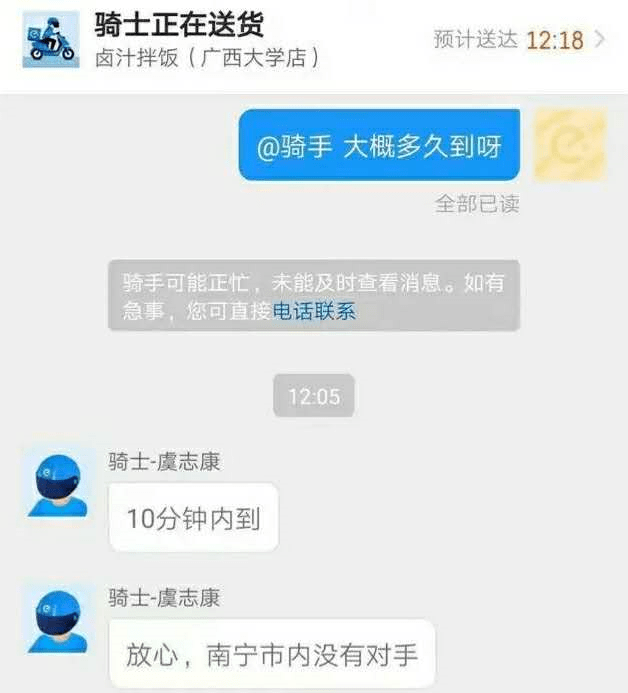Open my profile avatar beside sent message
The width and height of the screenshot is (628, 693).
[x=570, y=145]
